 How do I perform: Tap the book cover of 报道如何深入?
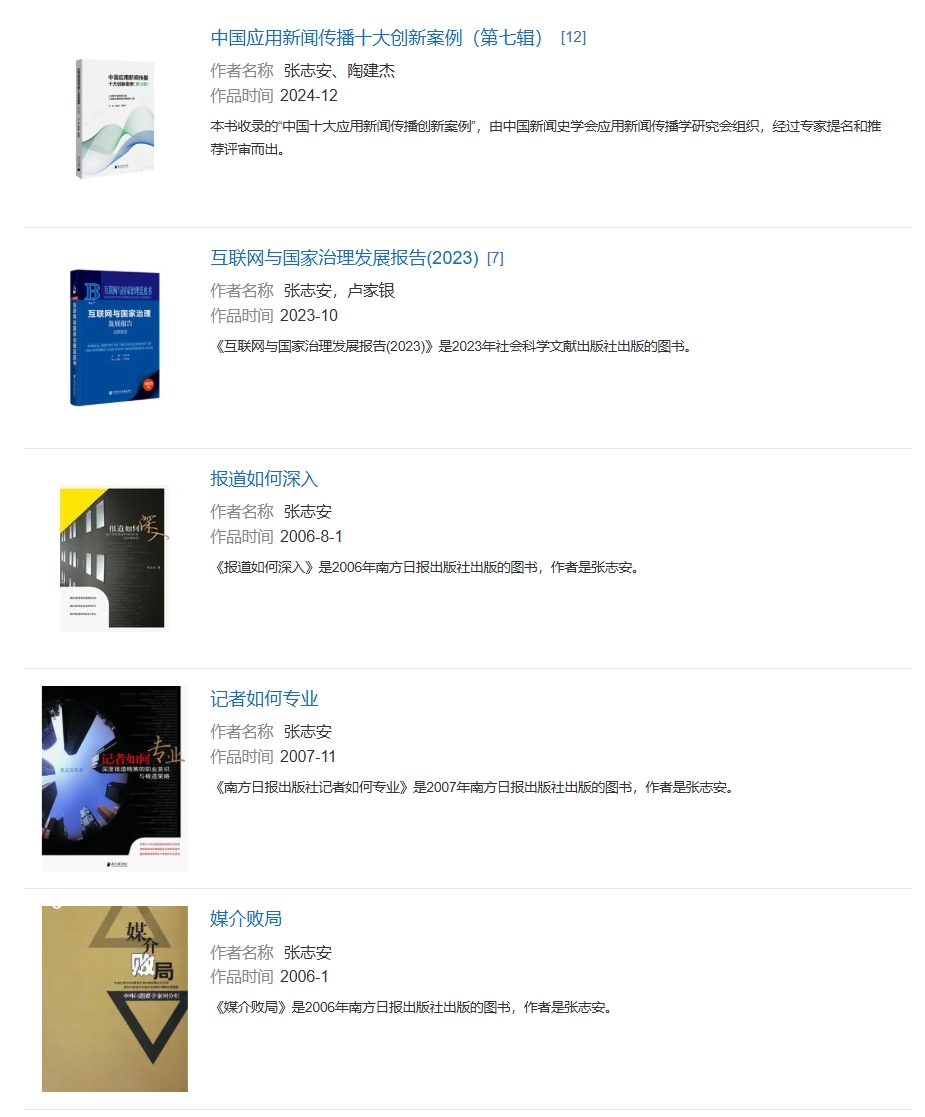113,558
